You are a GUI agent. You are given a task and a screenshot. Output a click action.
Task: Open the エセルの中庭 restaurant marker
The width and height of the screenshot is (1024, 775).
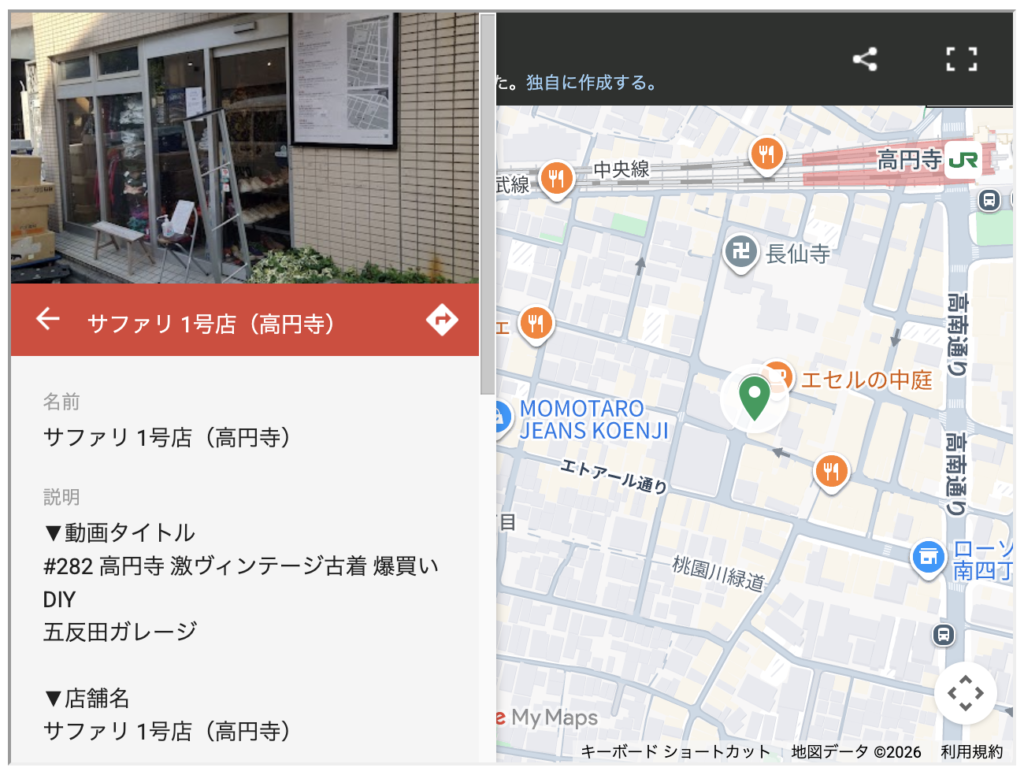(779, 377)
